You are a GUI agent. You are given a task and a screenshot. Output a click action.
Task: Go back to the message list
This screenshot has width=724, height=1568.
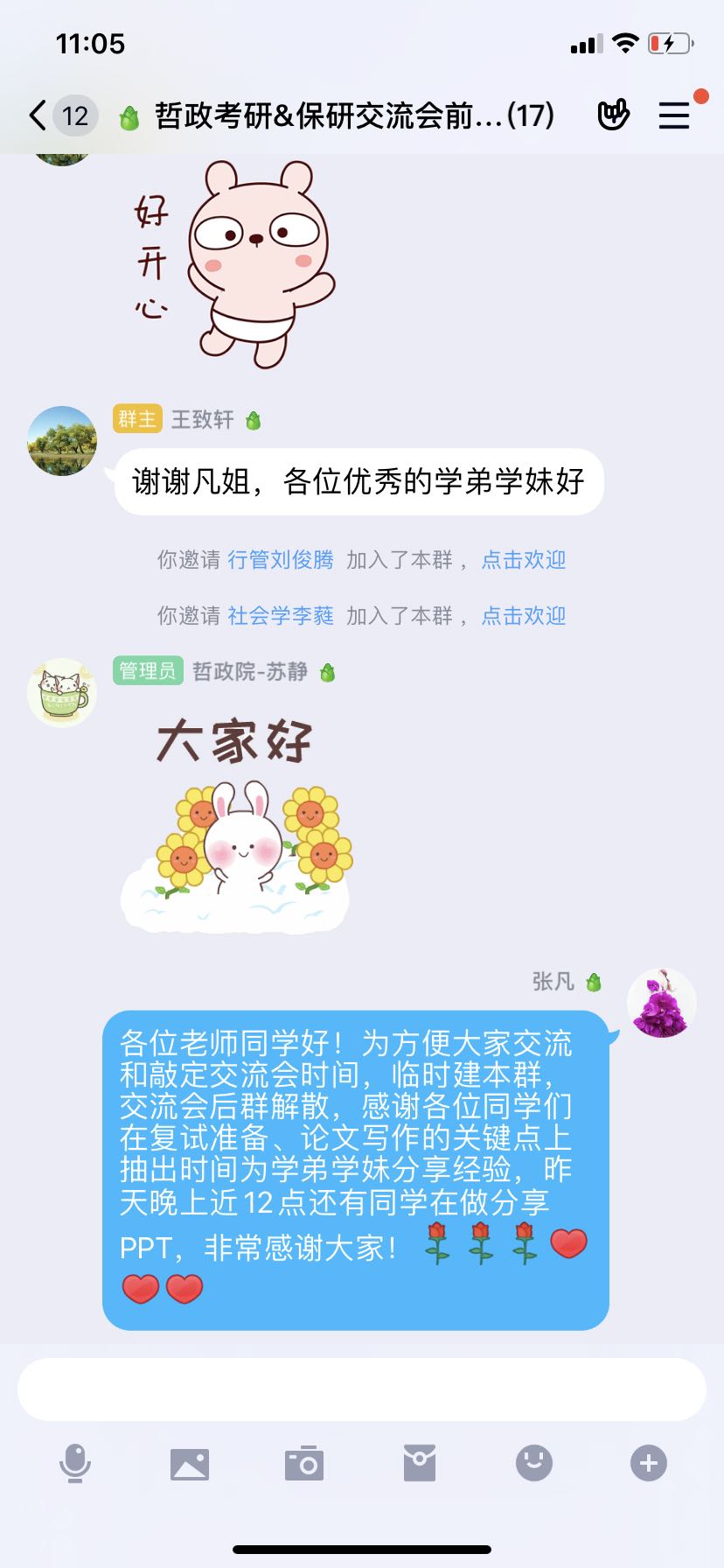tap(38, 115)
